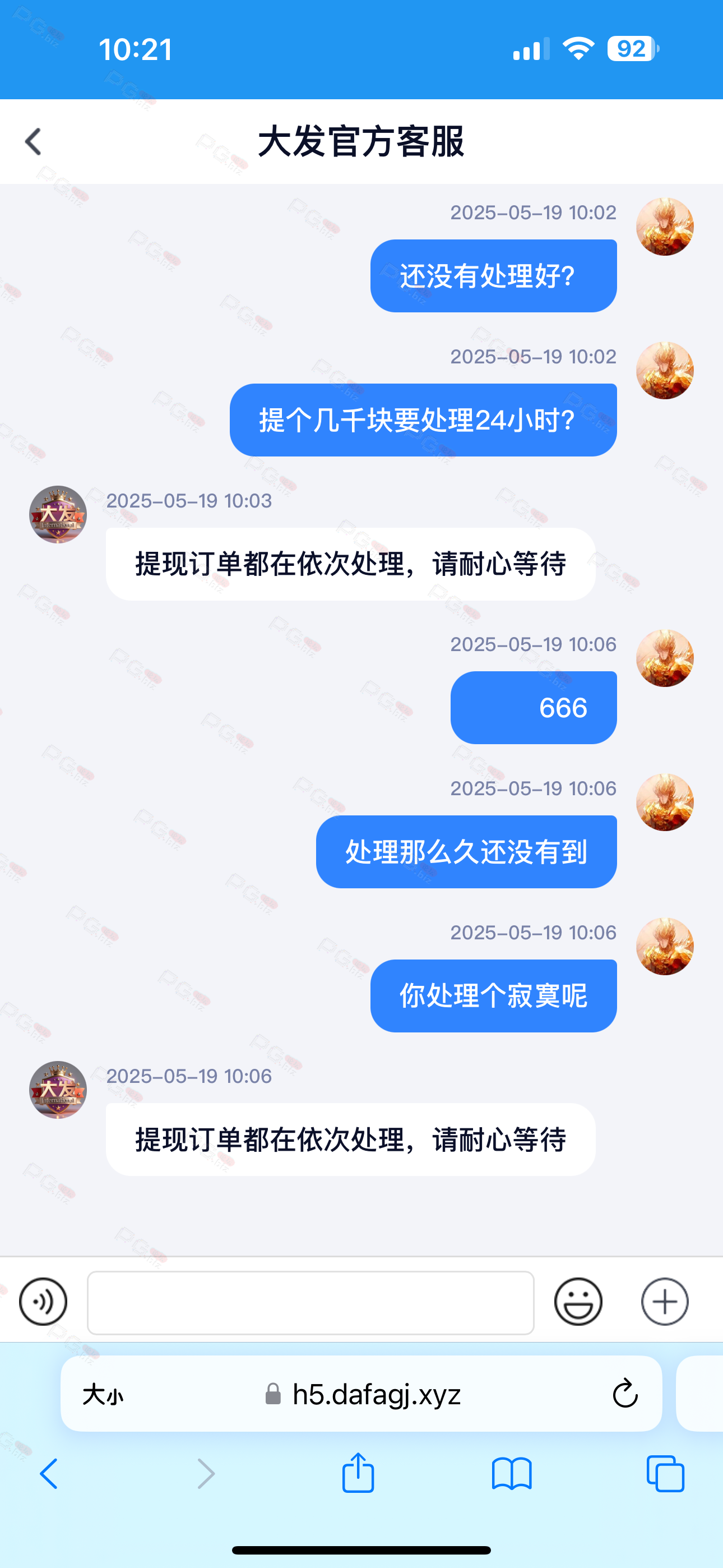
Task: Switch to voice message input
Action: [x=43, y=1302]
